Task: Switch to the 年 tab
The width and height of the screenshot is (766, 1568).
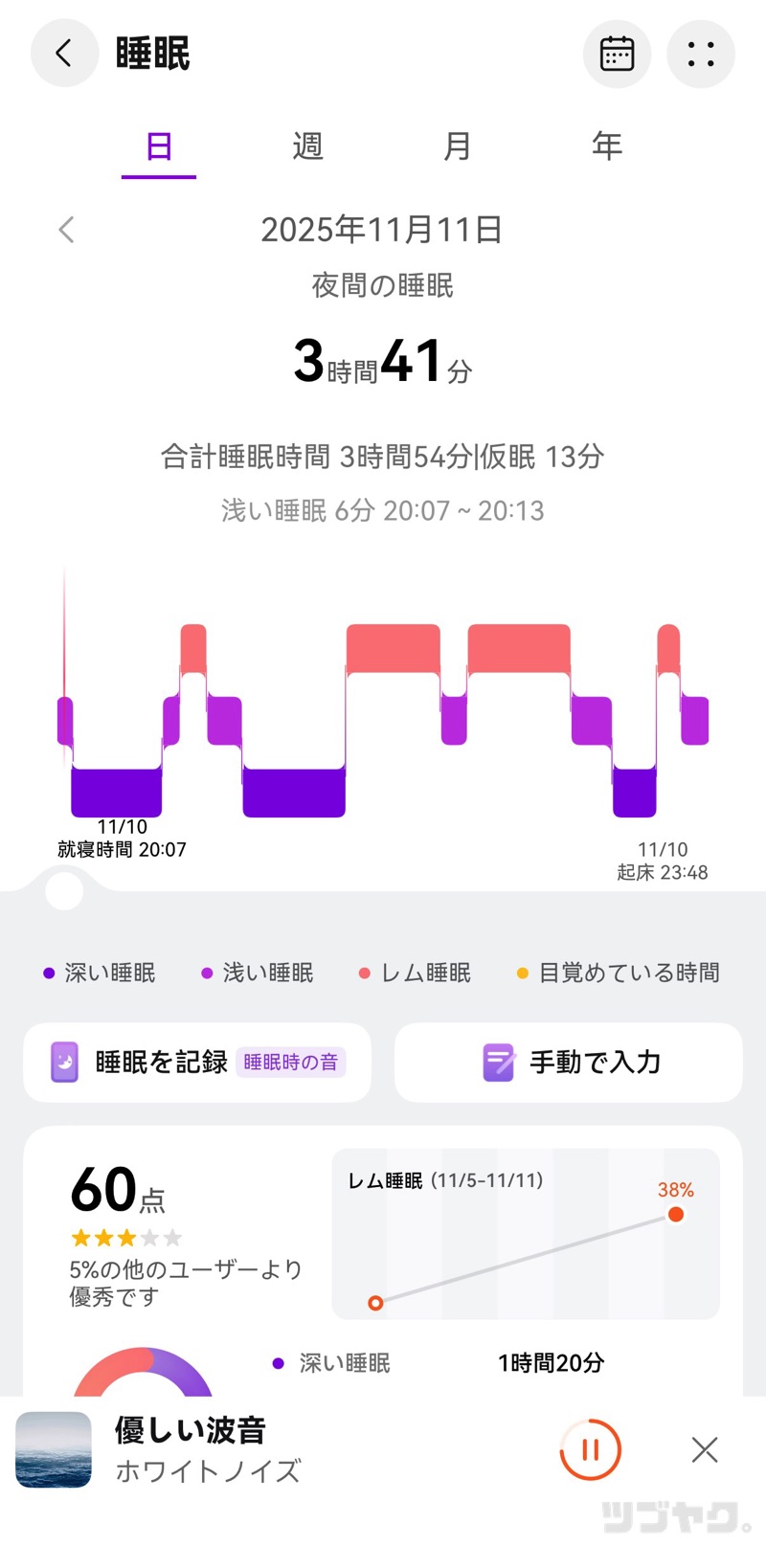Action: 606,146
